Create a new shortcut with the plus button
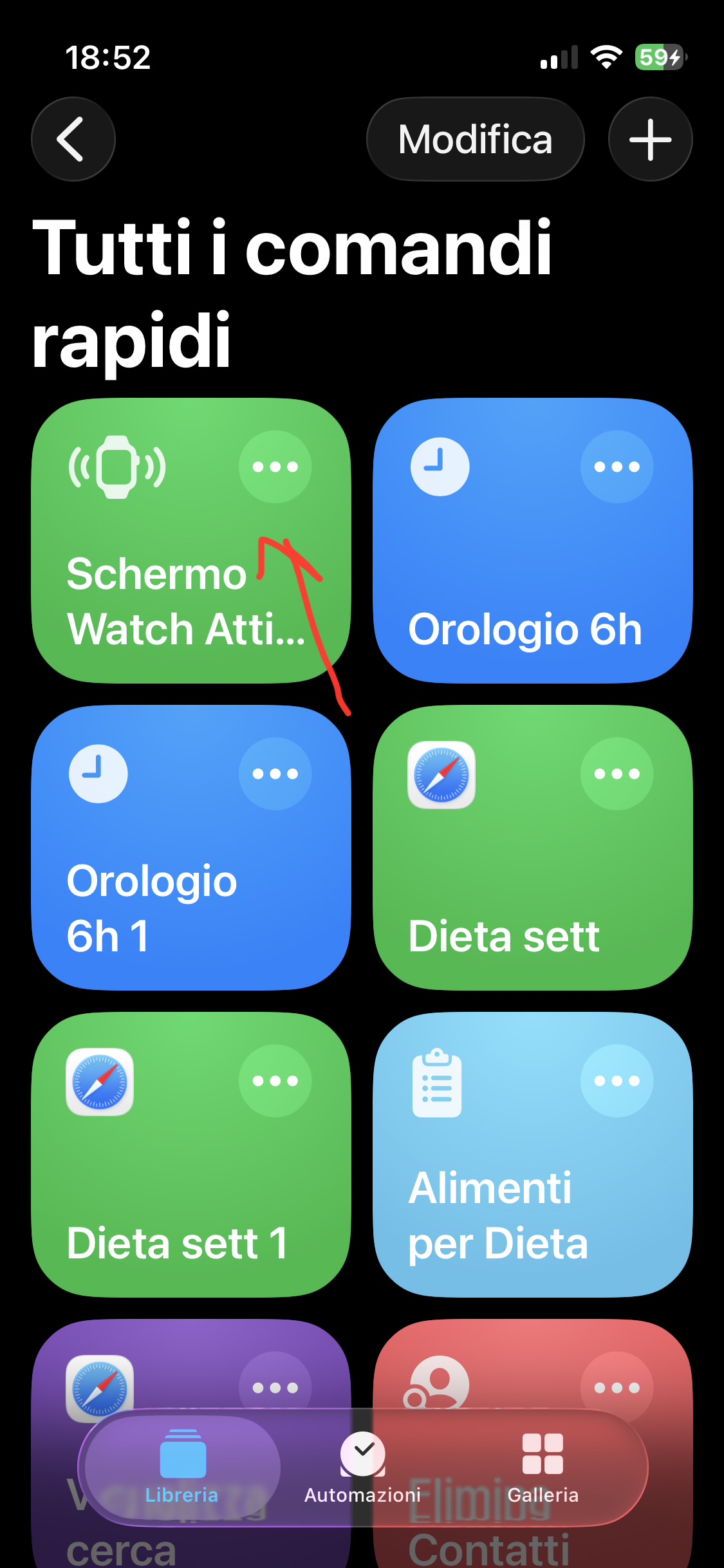Screen dimensions: 724x1568 pos(650,139)
